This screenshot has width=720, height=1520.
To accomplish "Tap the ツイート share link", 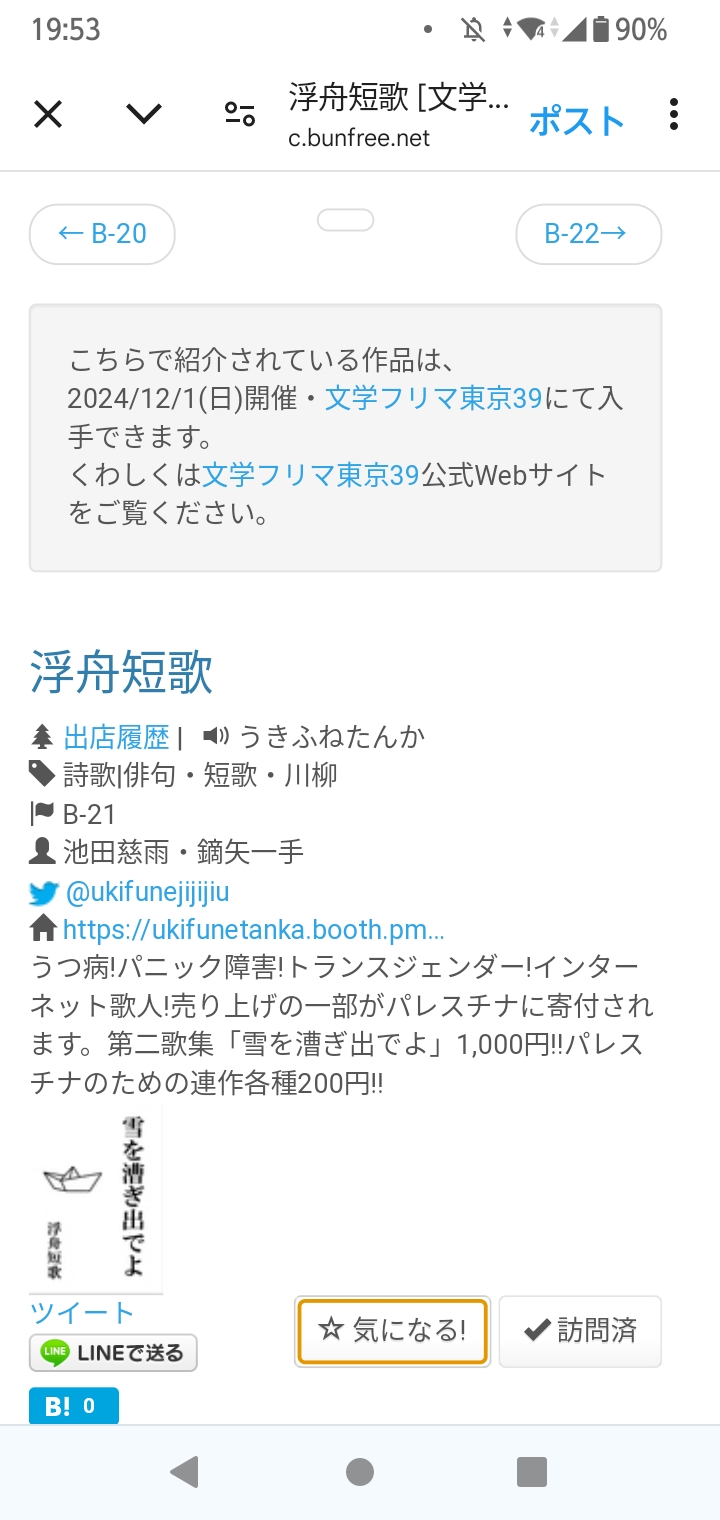I will [81, 1312].
